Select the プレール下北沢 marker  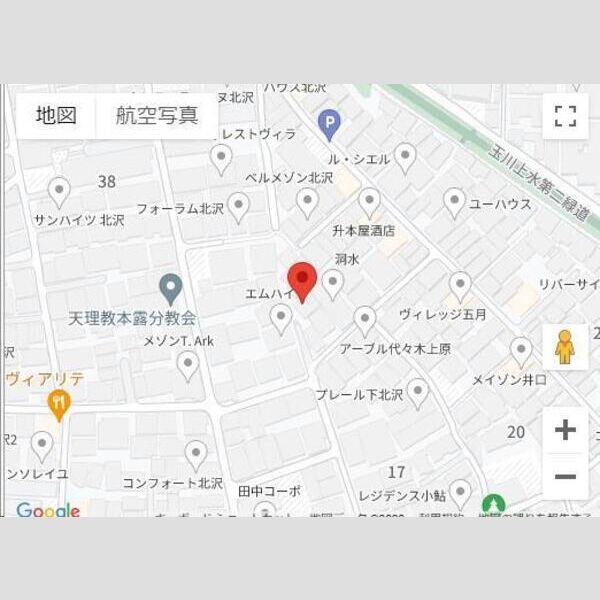(418, 391)
